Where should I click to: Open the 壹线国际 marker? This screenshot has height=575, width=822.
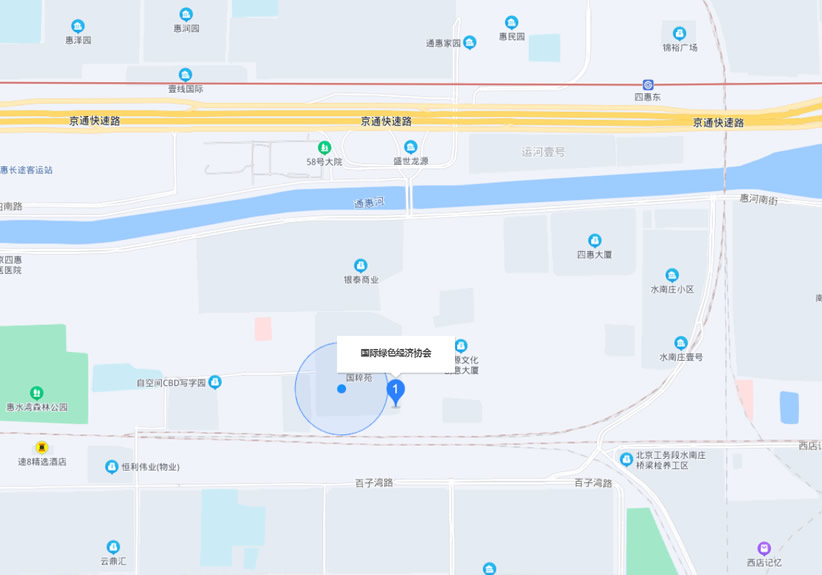tap(185, 75)
